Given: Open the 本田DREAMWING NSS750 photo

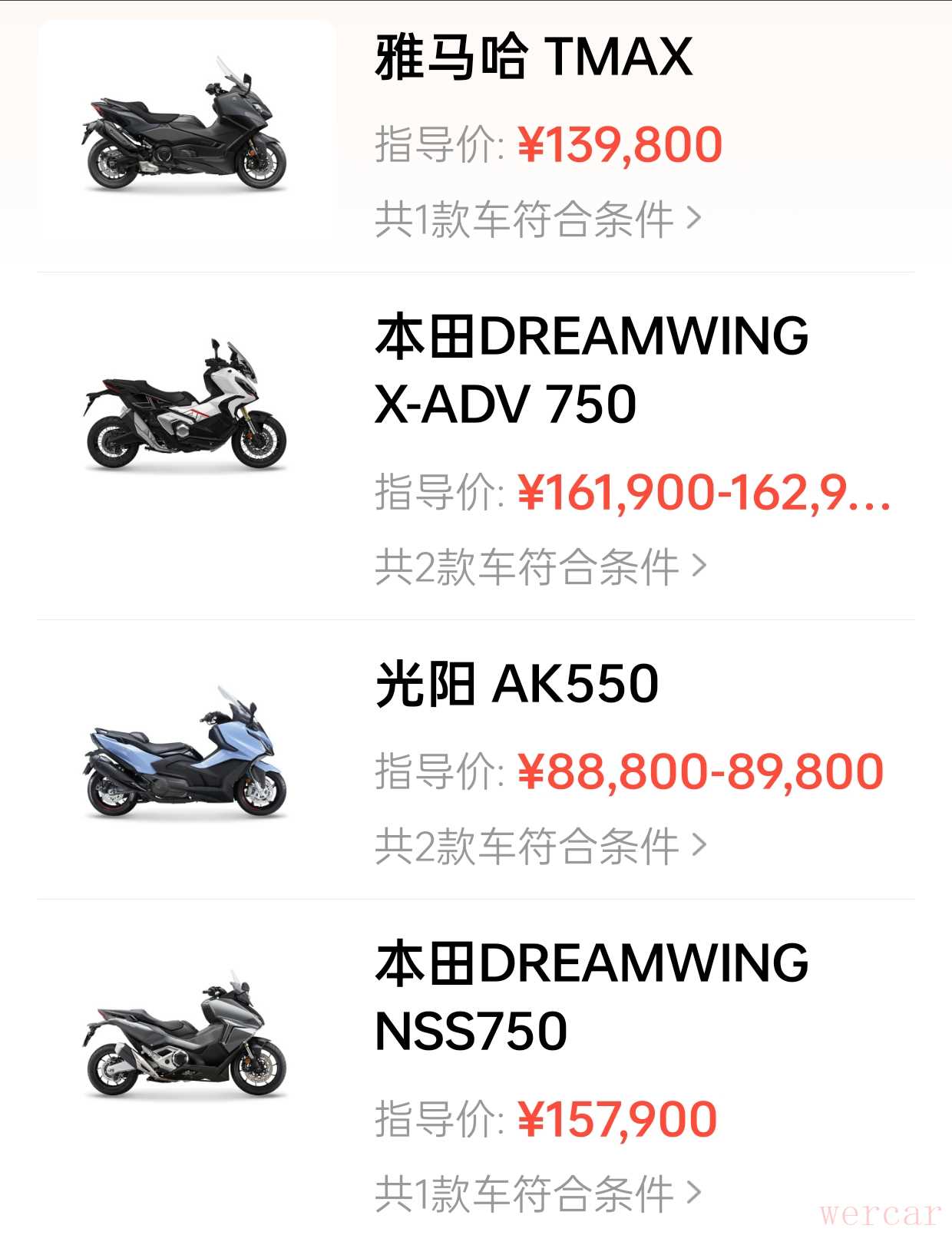Looking at the screenshot, I should [x=185, y=1036].
